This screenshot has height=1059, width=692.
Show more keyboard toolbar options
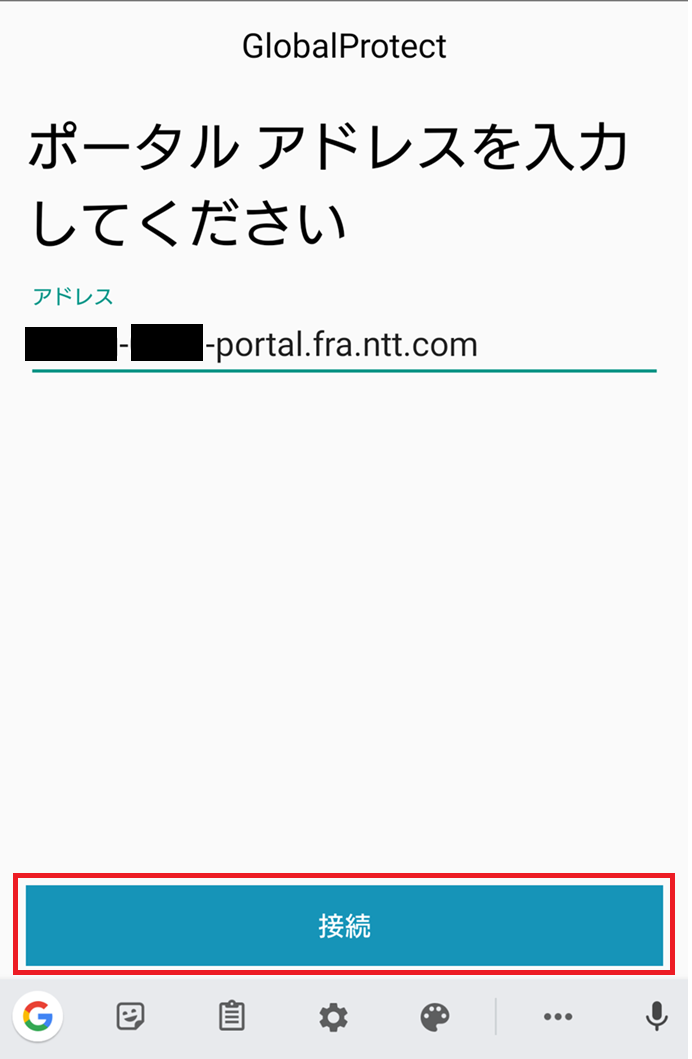pos(557,1018)
